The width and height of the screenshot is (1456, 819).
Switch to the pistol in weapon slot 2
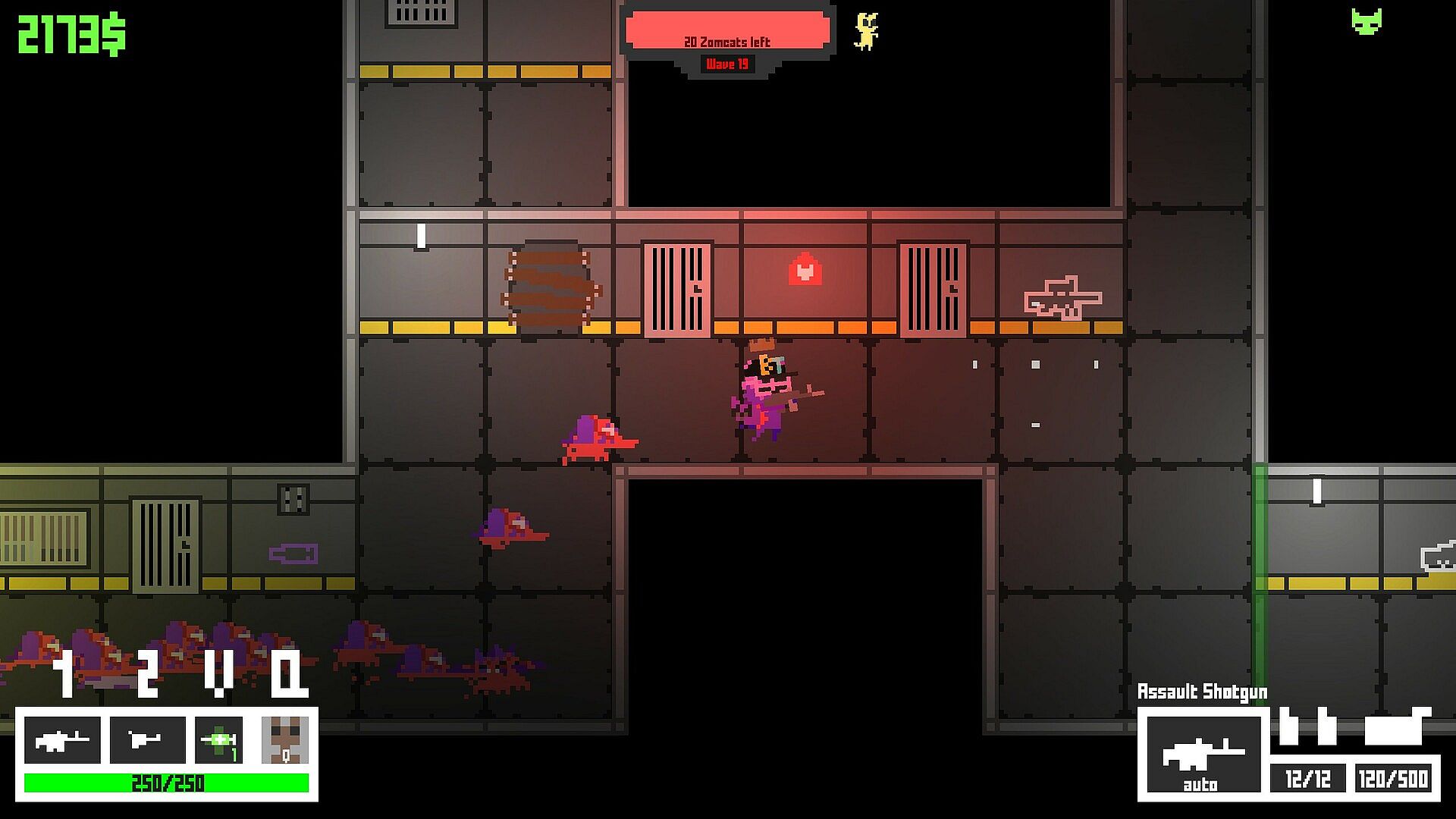147,739
